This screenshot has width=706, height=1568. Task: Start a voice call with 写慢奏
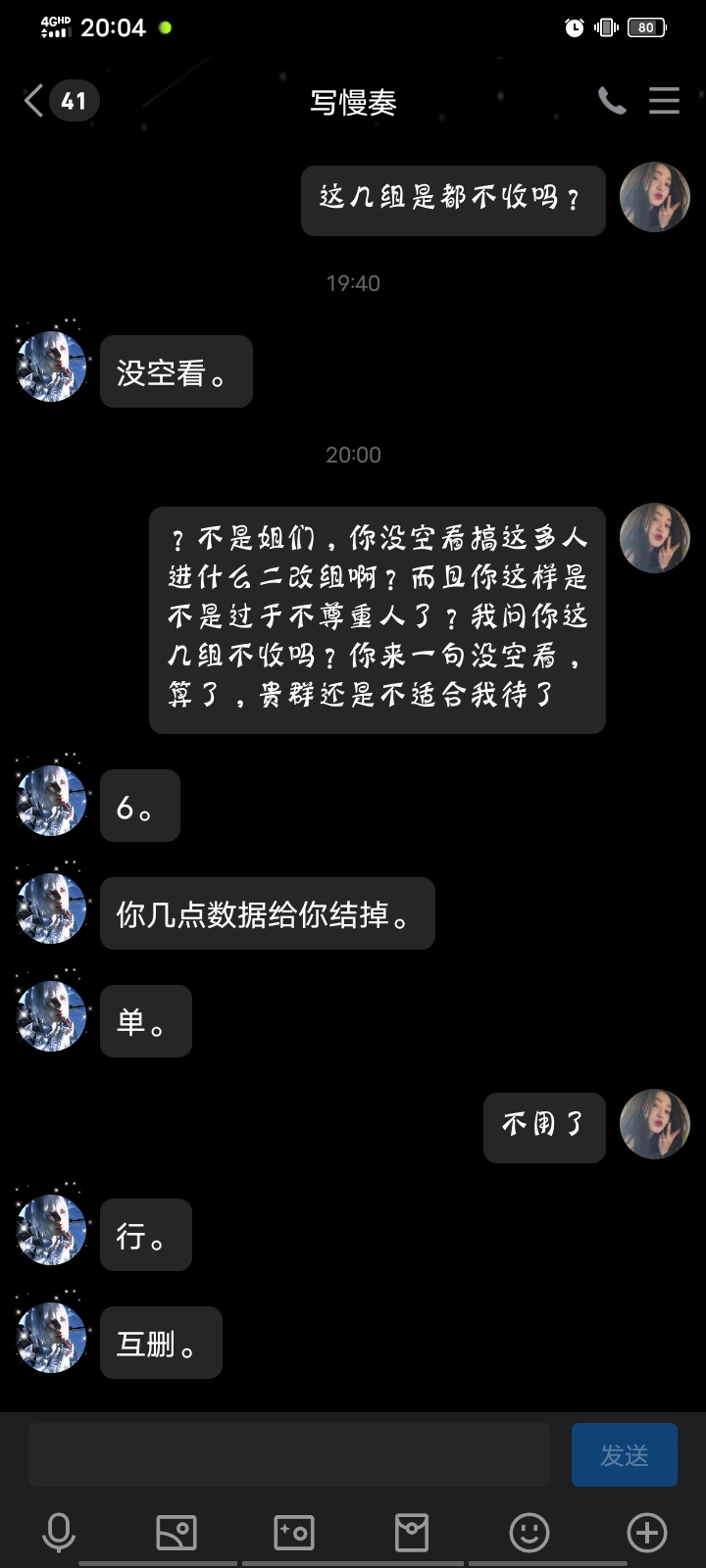pyautogui.click(x=612, y=100)
